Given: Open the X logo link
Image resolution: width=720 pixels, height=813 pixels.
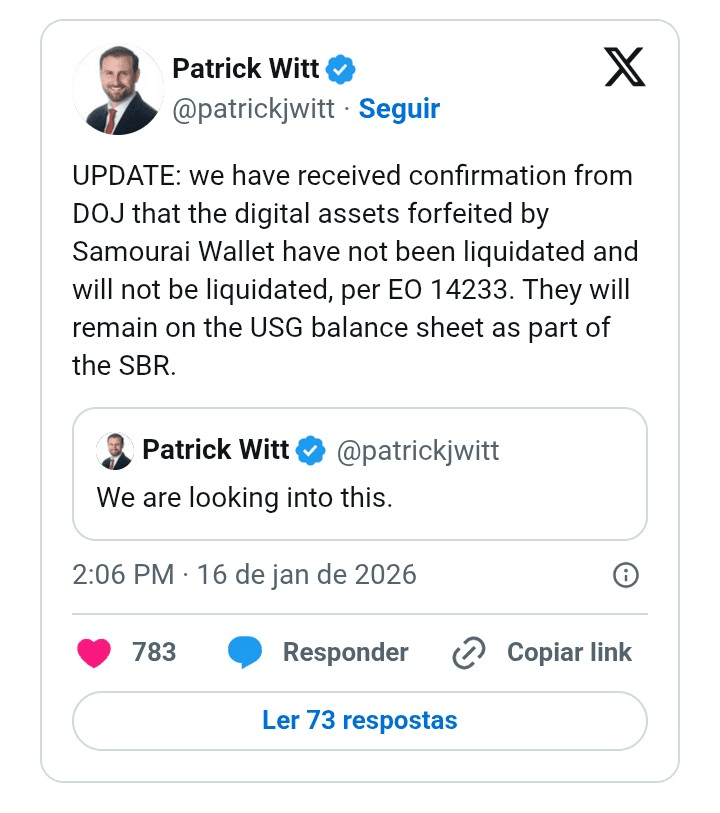Looking at the screenshot, I should tap(625, 67).
